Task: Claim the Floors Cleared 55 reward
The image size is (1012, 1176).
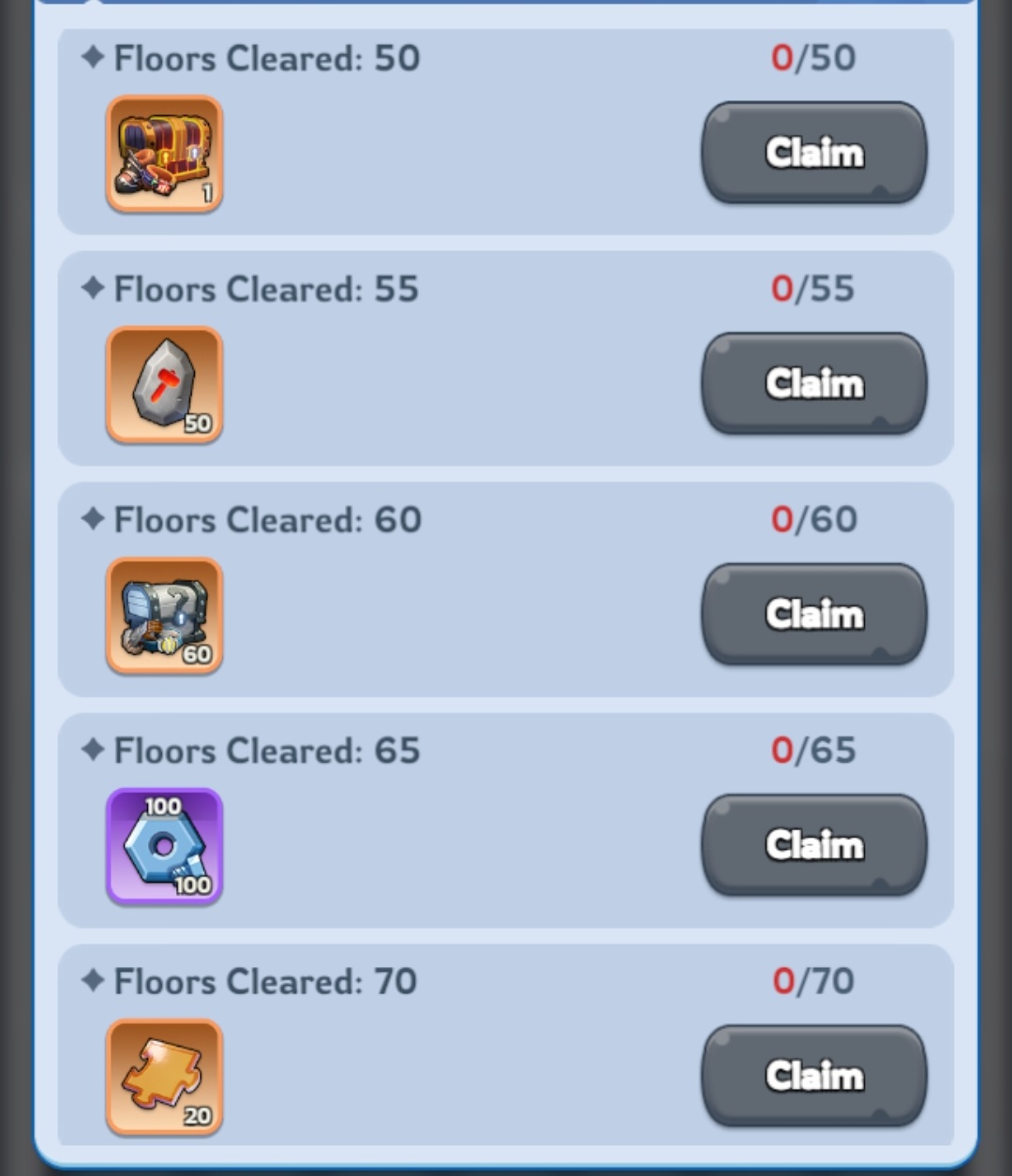Action: (x=813, y=383)
